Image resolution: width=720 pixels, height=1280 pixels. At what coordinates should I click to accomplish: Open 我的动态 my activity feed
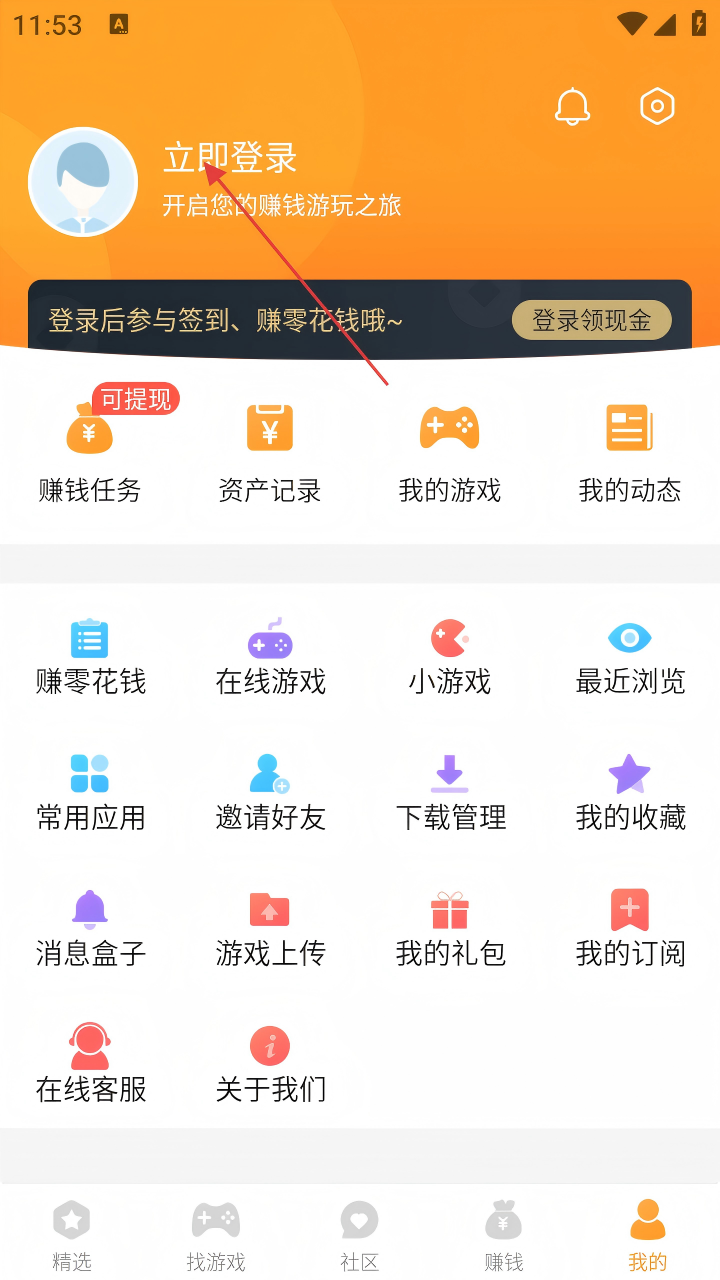pos(630,450)
